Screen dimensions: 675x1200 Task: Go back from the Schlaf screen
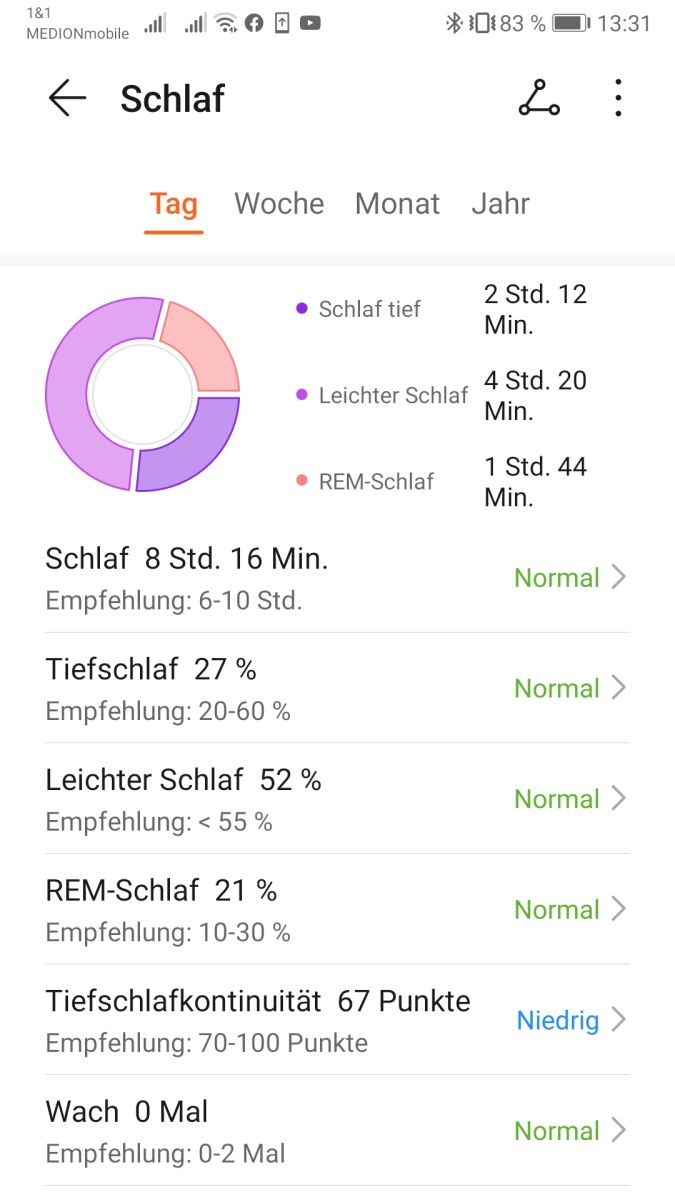tap(67, 98)
